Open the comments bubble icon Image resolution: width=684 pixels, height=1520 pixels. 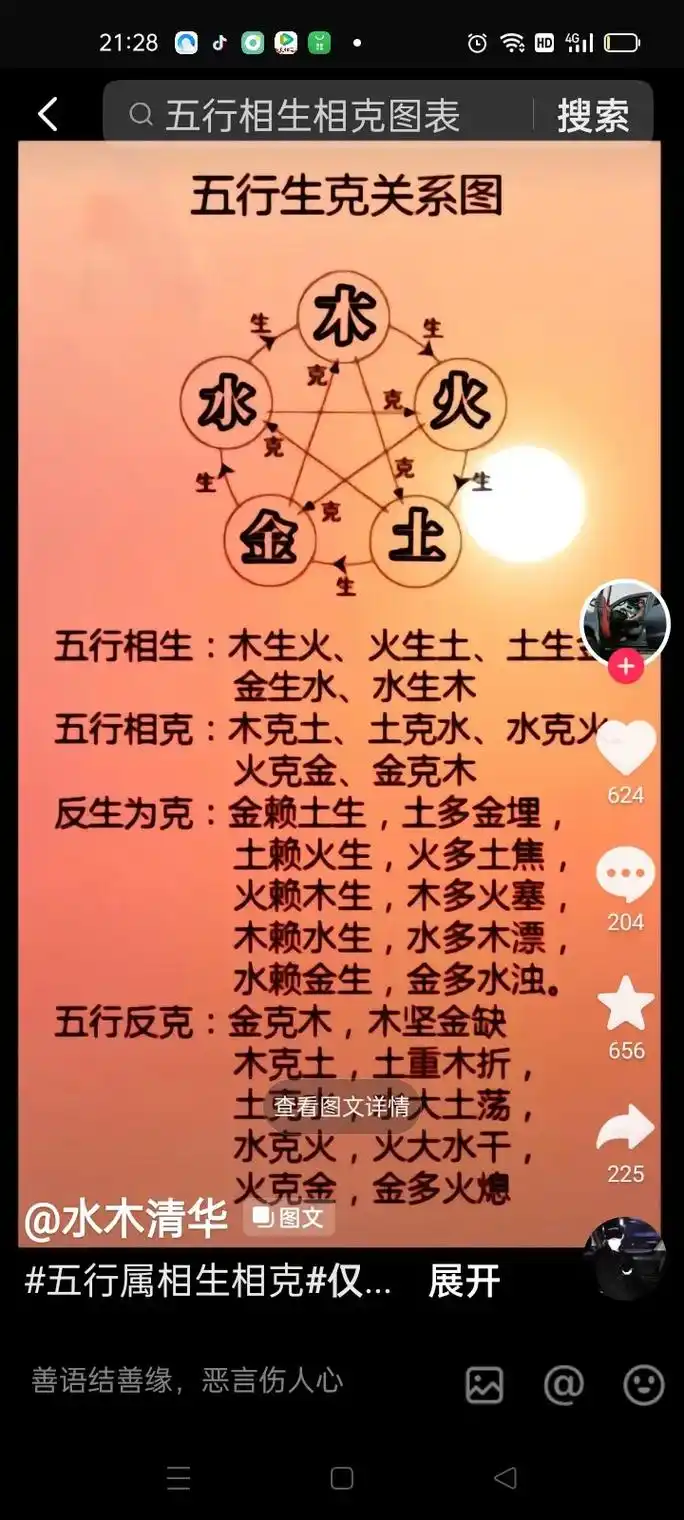(626, 877)
